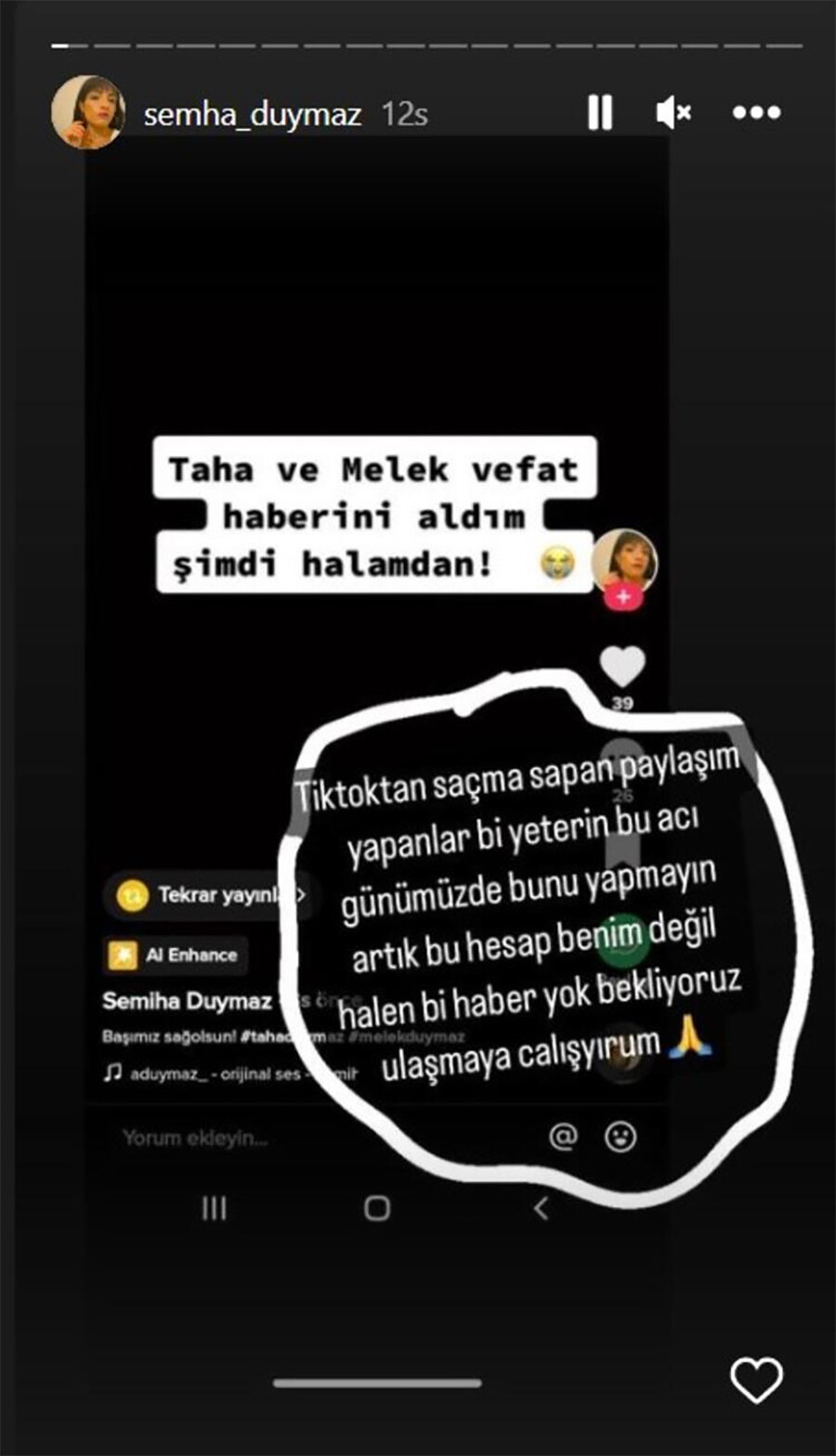Open semha_duymaz profile from username
The width and height of the screenshot is (836, 1456).
(252, 114)
